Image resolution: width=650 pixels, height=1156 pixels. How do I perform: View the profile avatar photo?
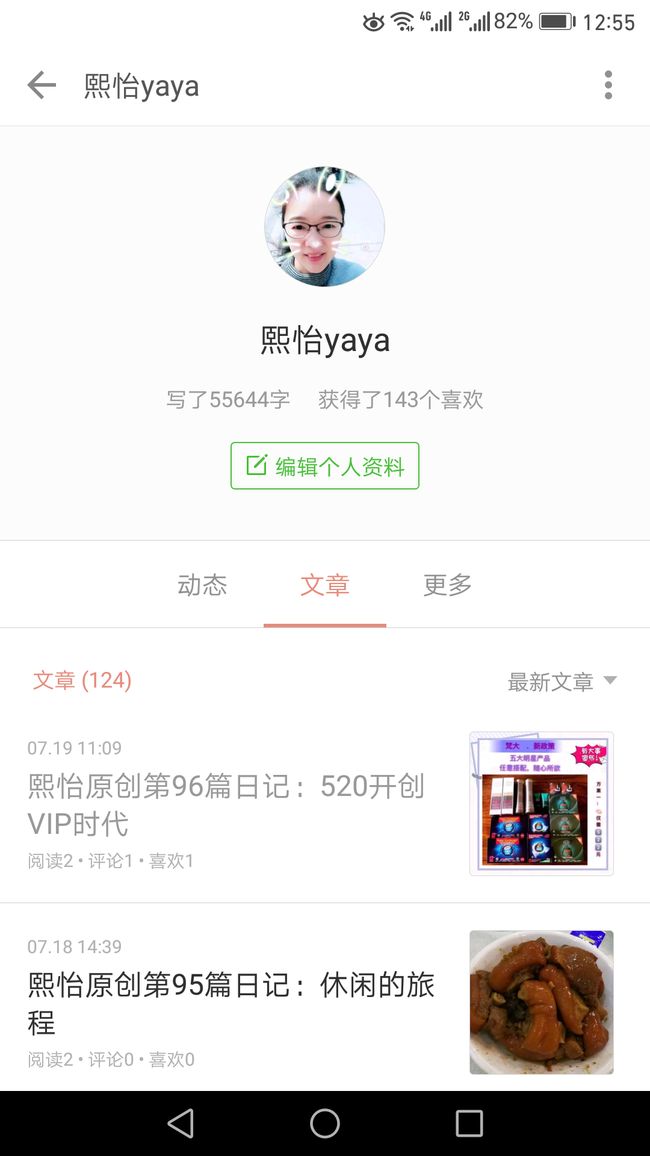coord(325,226)
